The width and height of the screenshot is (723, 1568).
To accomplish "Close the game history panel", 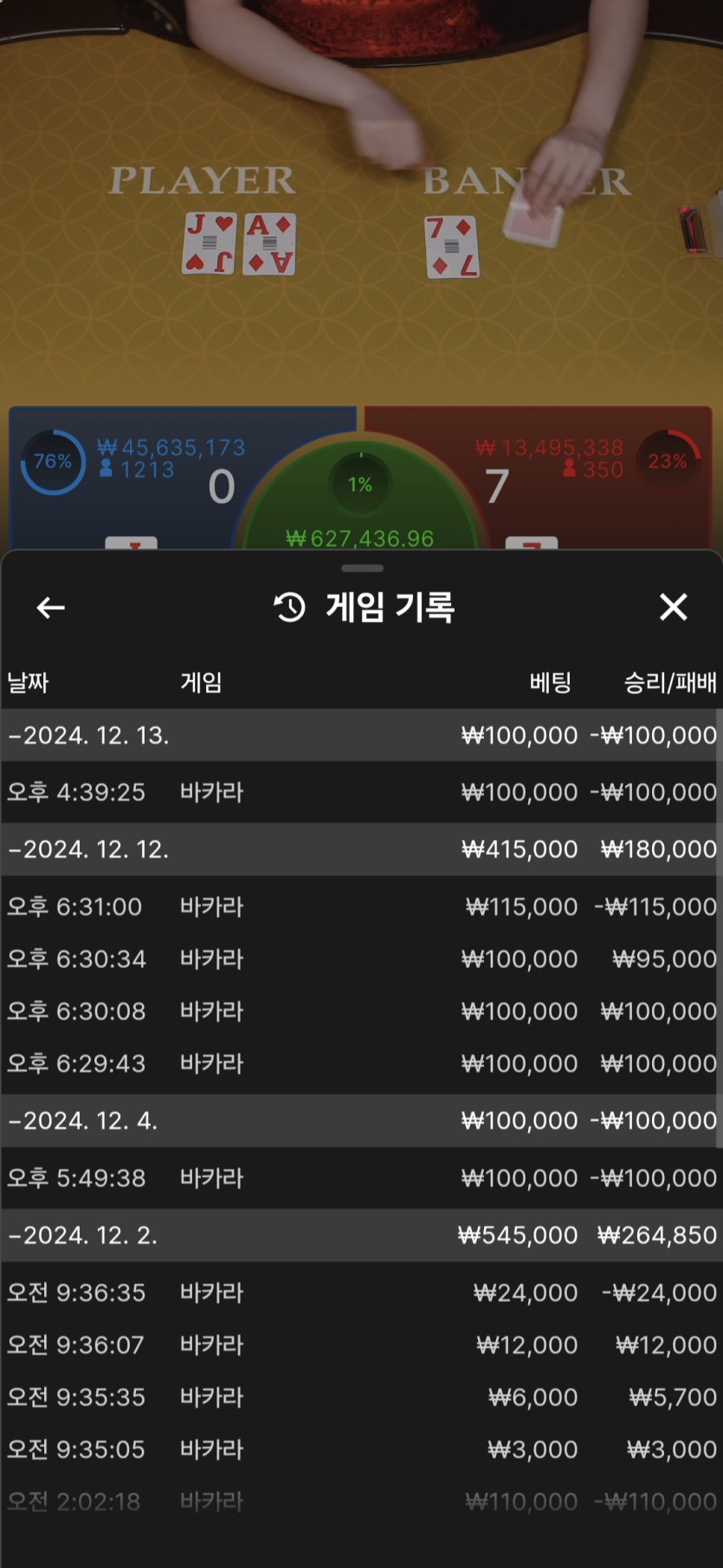I will click(673, 607).
